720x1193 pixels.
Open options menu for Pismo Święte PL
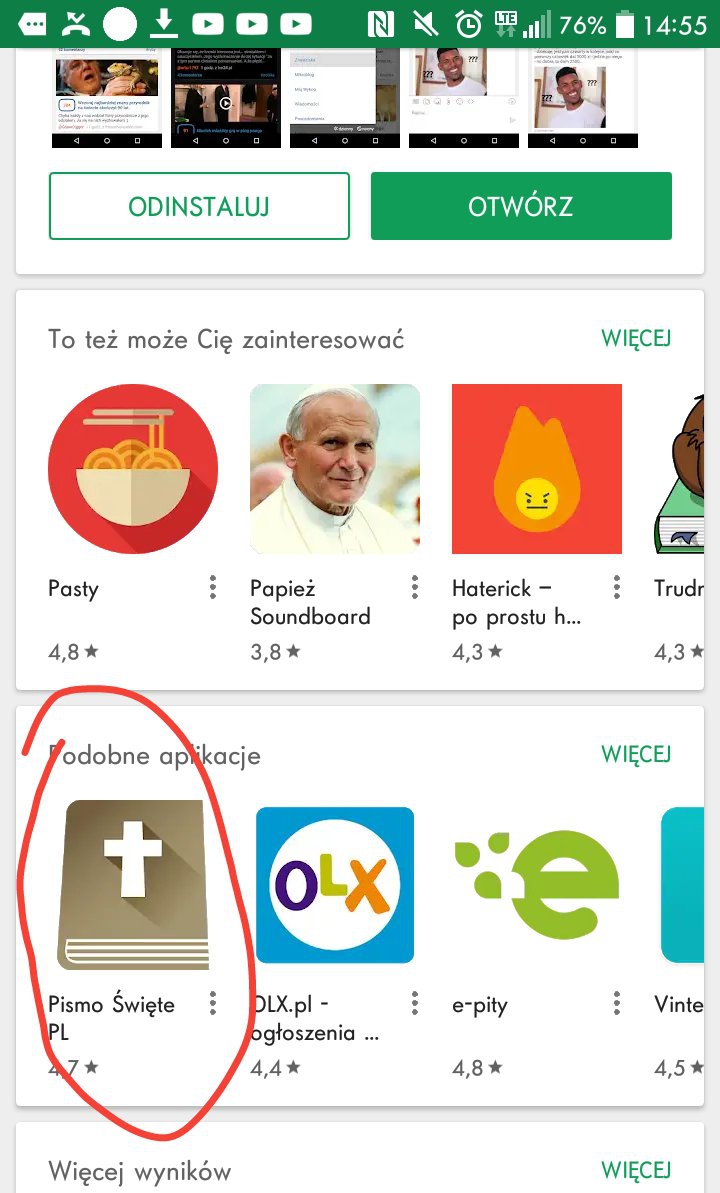[213, 1004]
